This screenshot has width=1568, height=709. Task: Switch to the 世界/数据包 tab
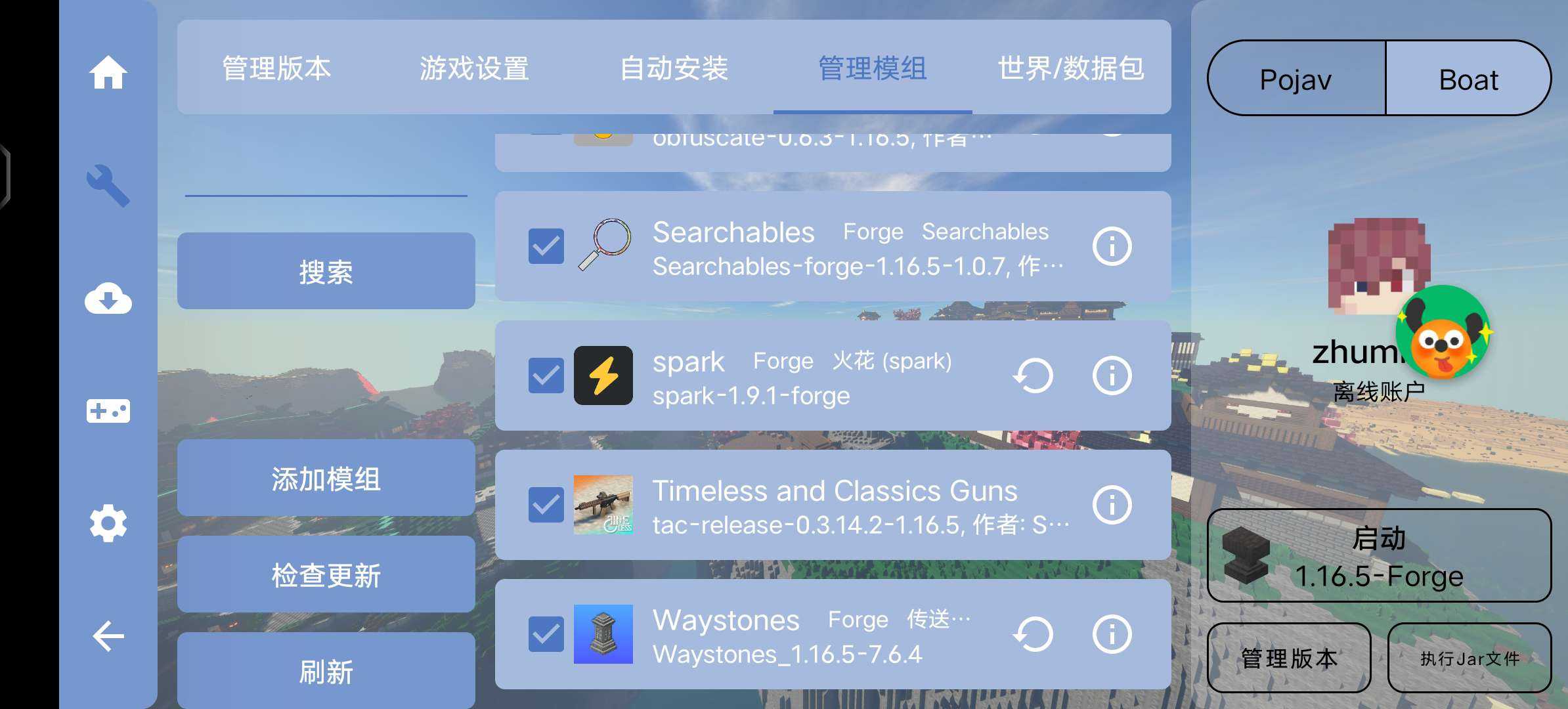[1071, 68]
